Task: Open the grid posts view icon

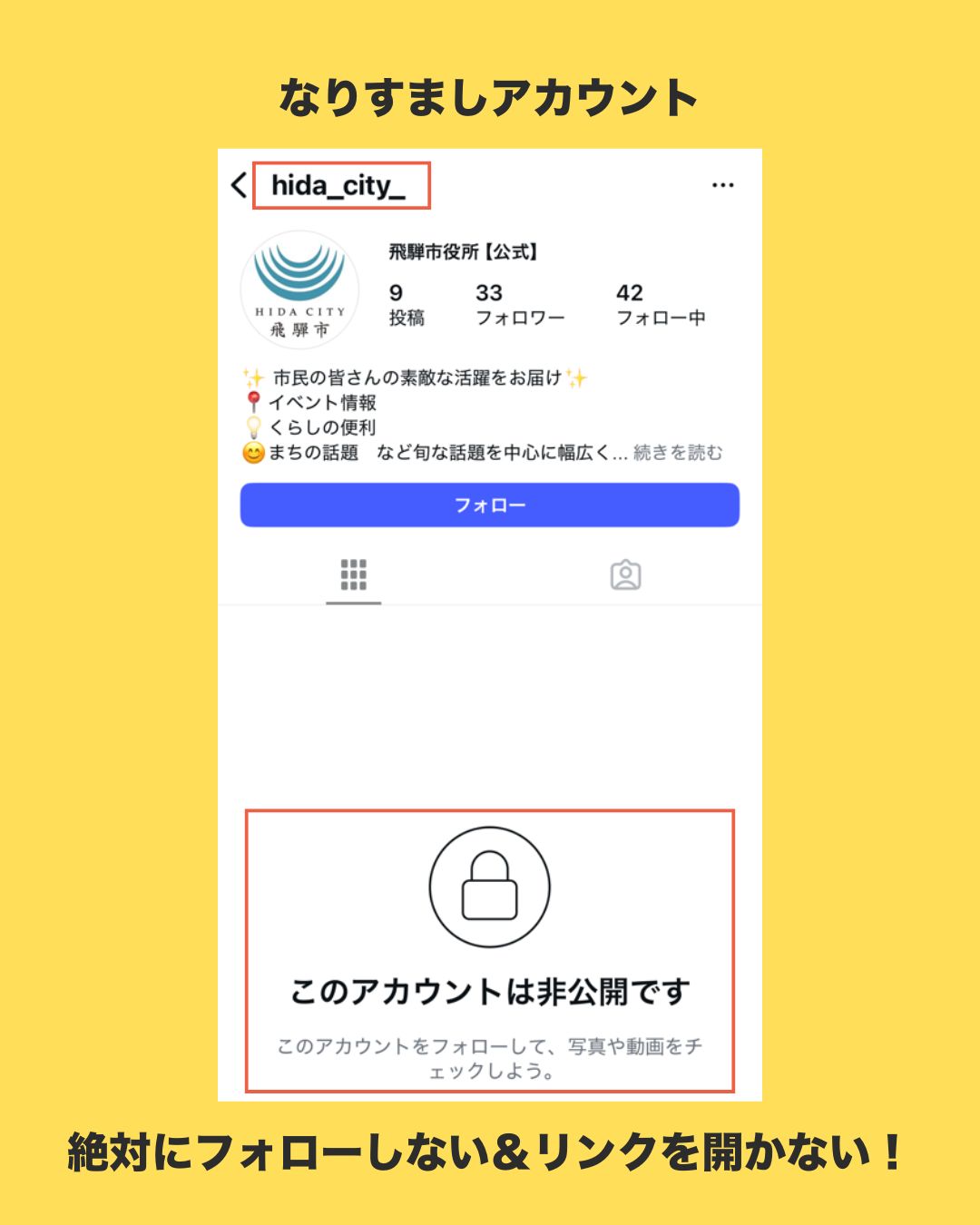Action: pyautogui.click(x=353, y=573)
